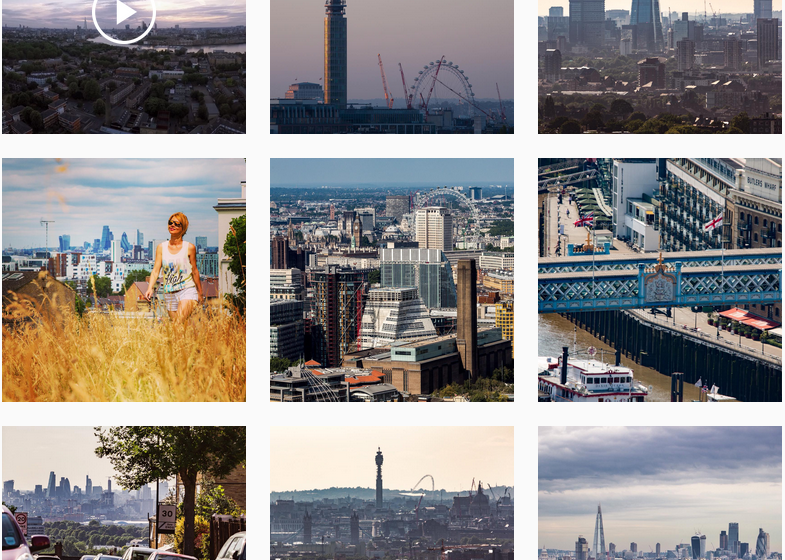The image size is (785, 560).
Task: Open the top-right dense city skyline photo
Action: [x=659, y=67]
